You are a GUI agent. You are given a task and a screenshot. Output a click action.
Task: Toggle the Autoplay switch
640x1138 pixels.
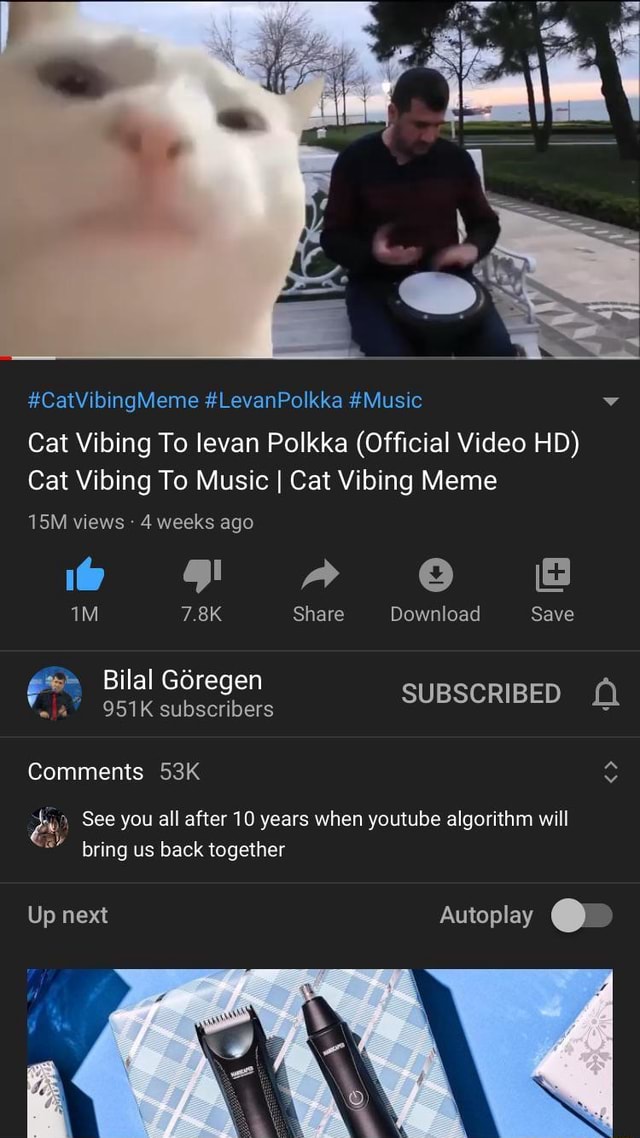coord(582,915)
